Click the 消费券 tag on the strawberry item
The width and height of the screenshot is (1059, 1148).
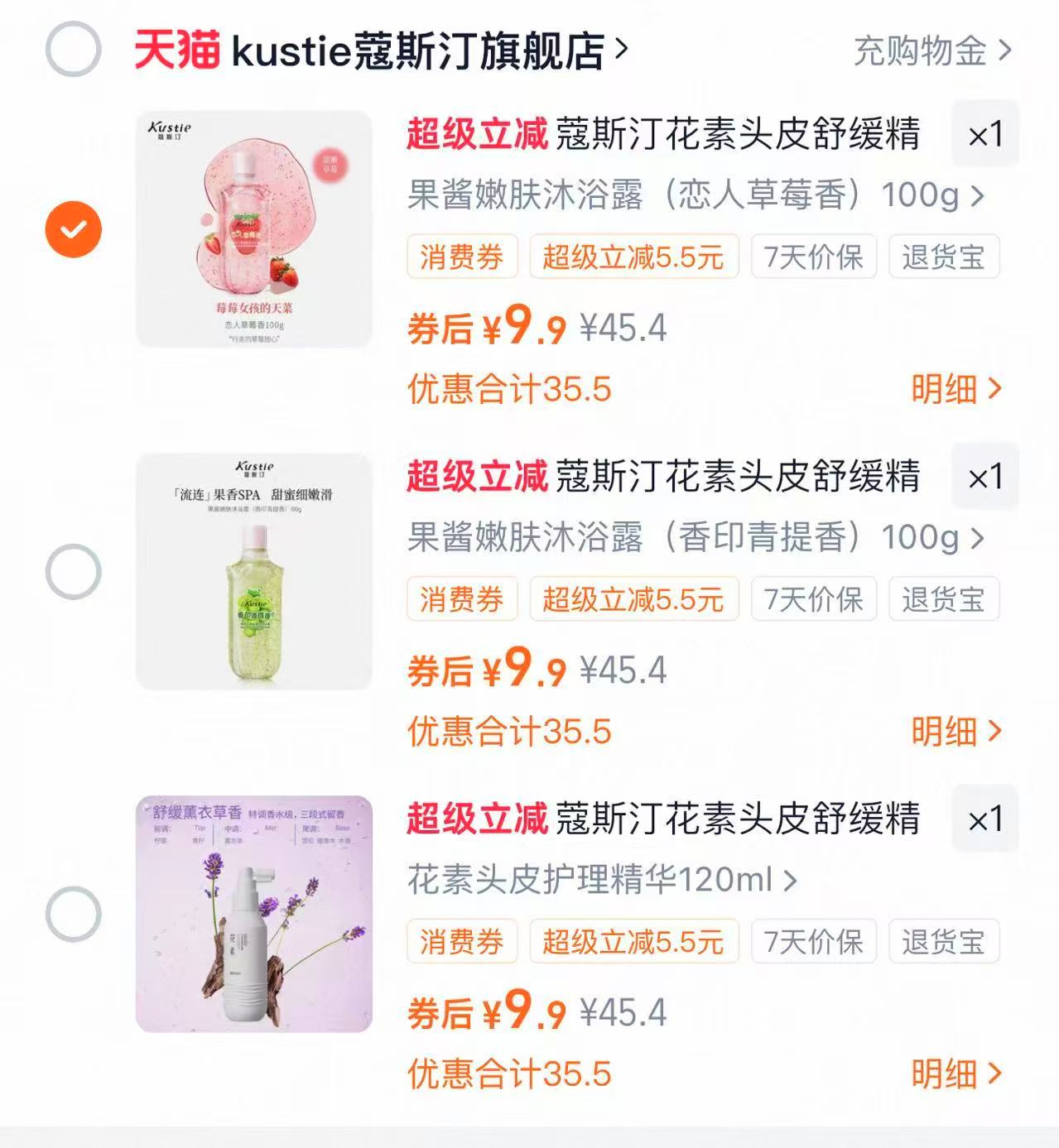(x=461, y=257)
